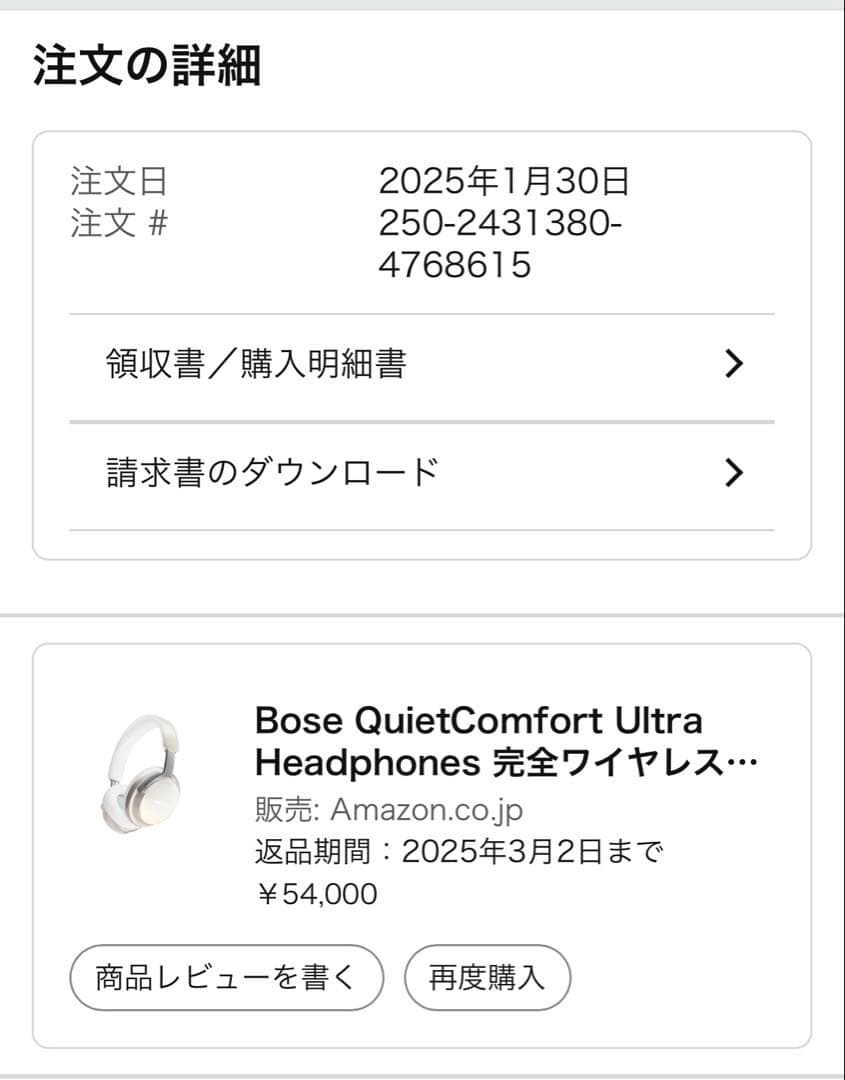
Task: Click the 注文日 label
Action: pos(118,183)
